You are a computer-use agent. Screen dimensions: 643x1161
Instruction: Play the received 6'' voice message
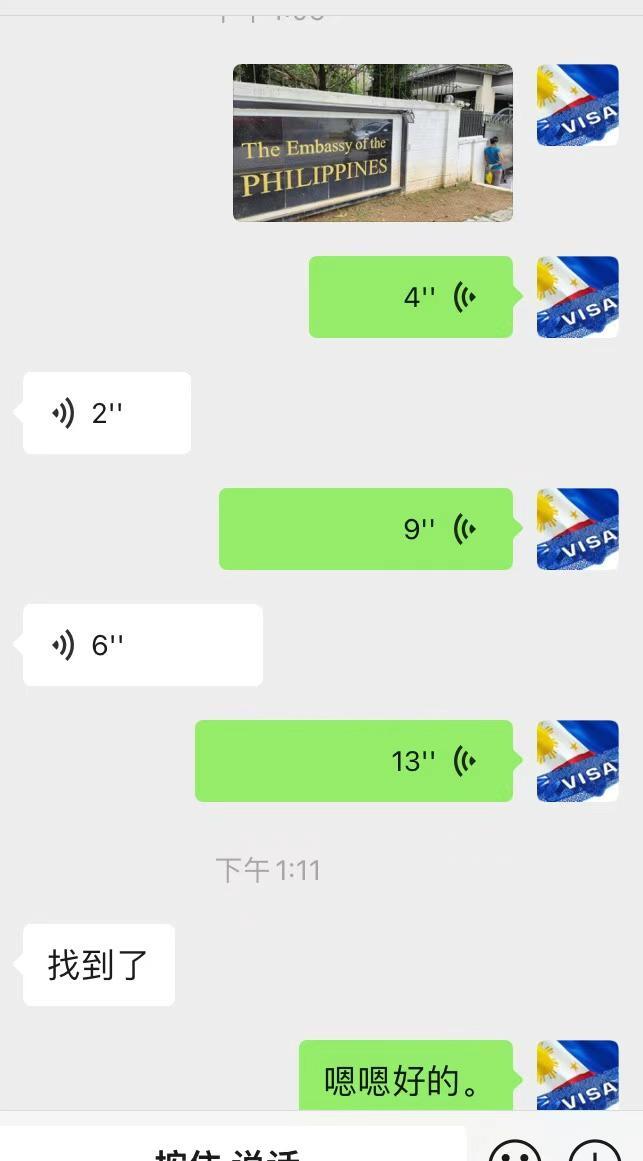(142, 645)
